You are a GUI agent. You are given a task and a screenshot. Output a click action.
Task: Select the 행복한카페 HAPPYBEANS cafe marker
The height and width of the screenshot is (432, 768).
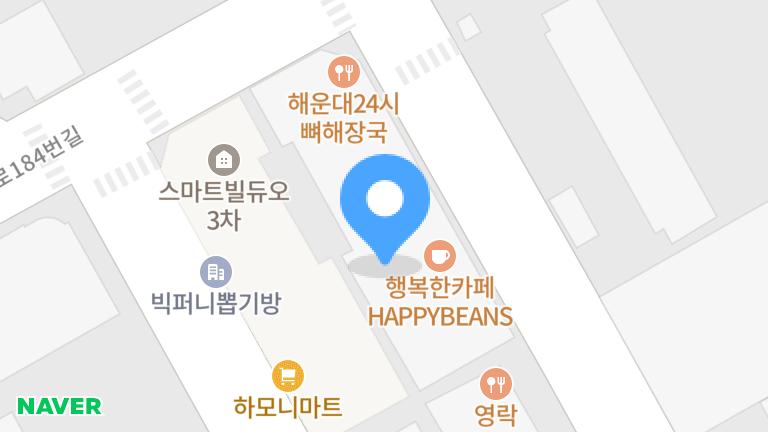[x=439, y=255]
